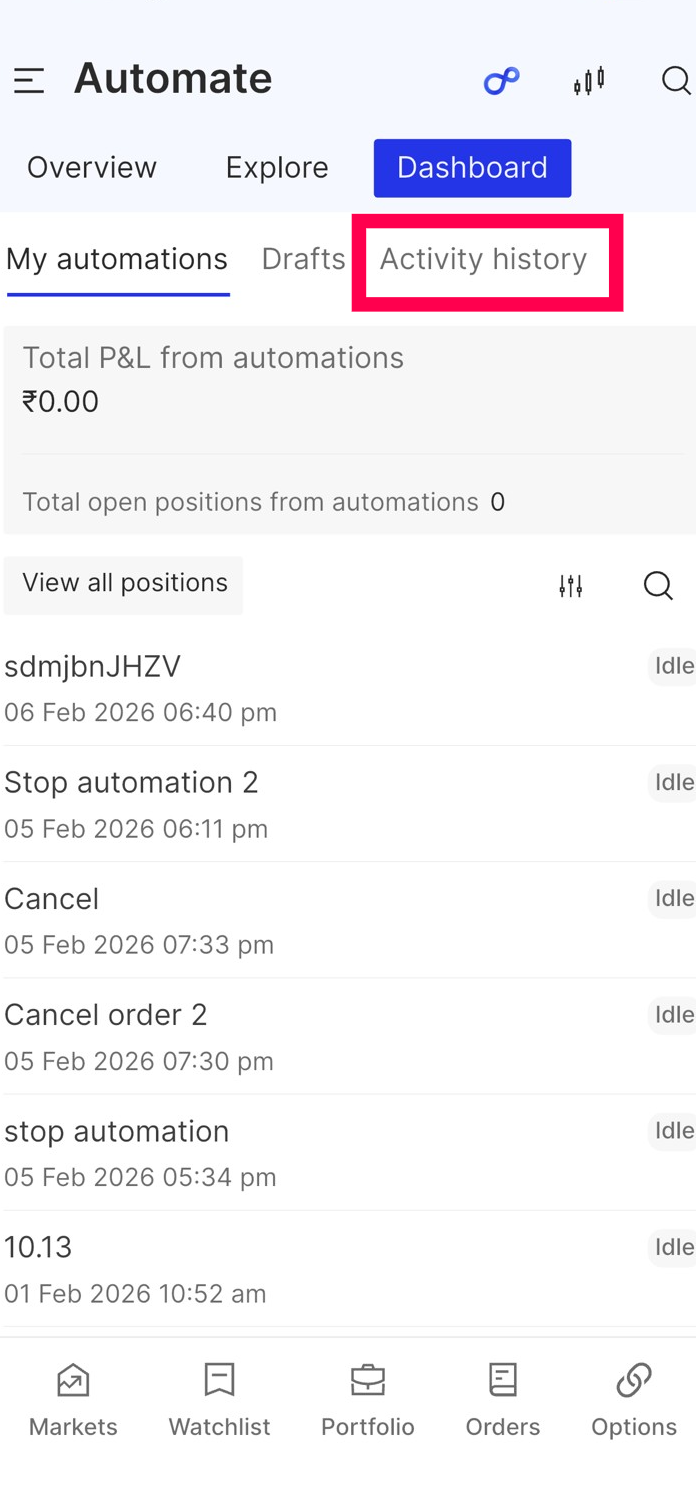This screenshot has height=1500, width=696.
Task: Tap the infinity automate icon
Action: click(501, 80)
